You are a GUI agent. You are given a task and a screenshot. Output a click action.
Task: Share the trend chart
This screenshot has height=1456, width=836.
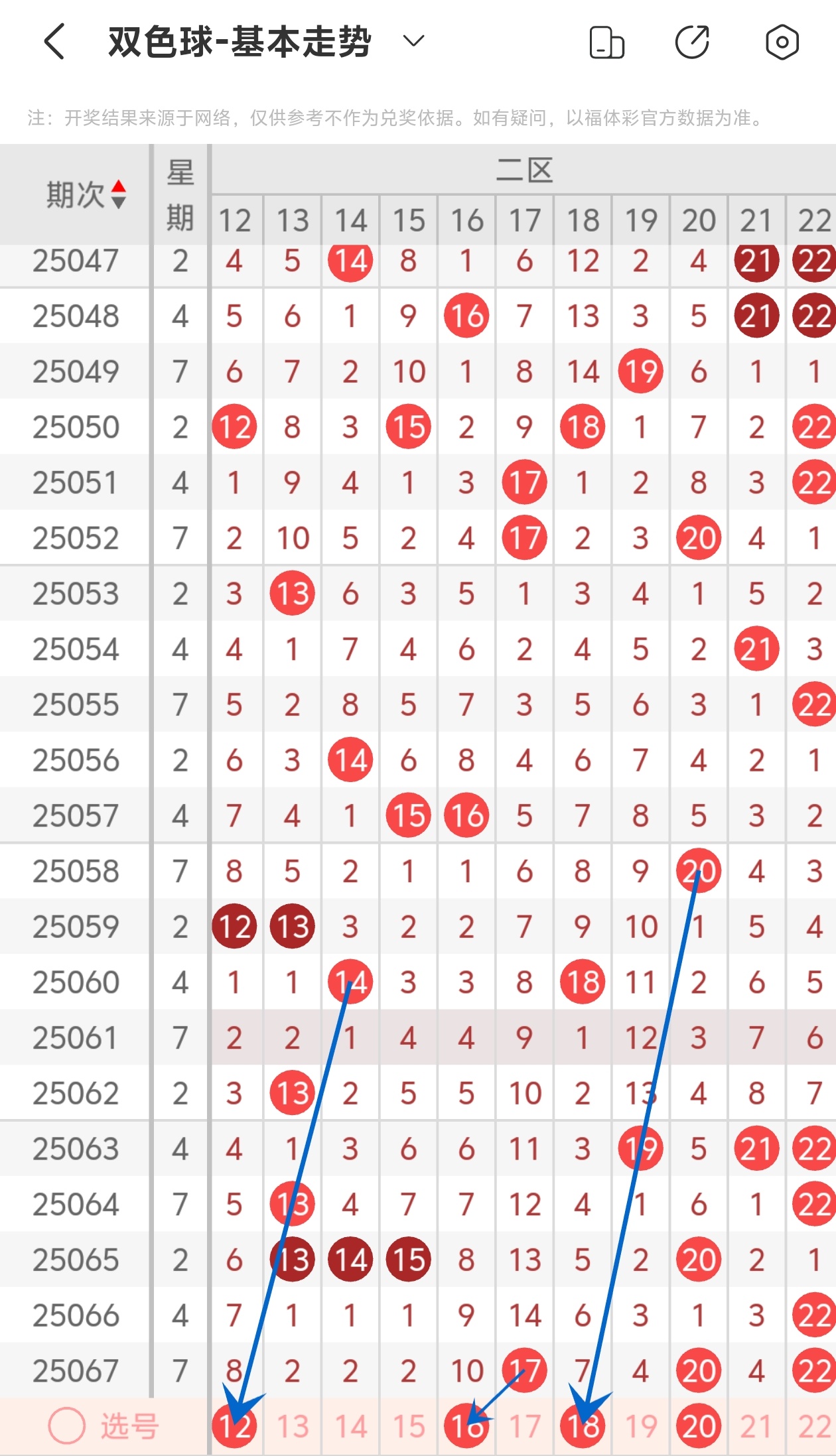[x=693, y=42]
